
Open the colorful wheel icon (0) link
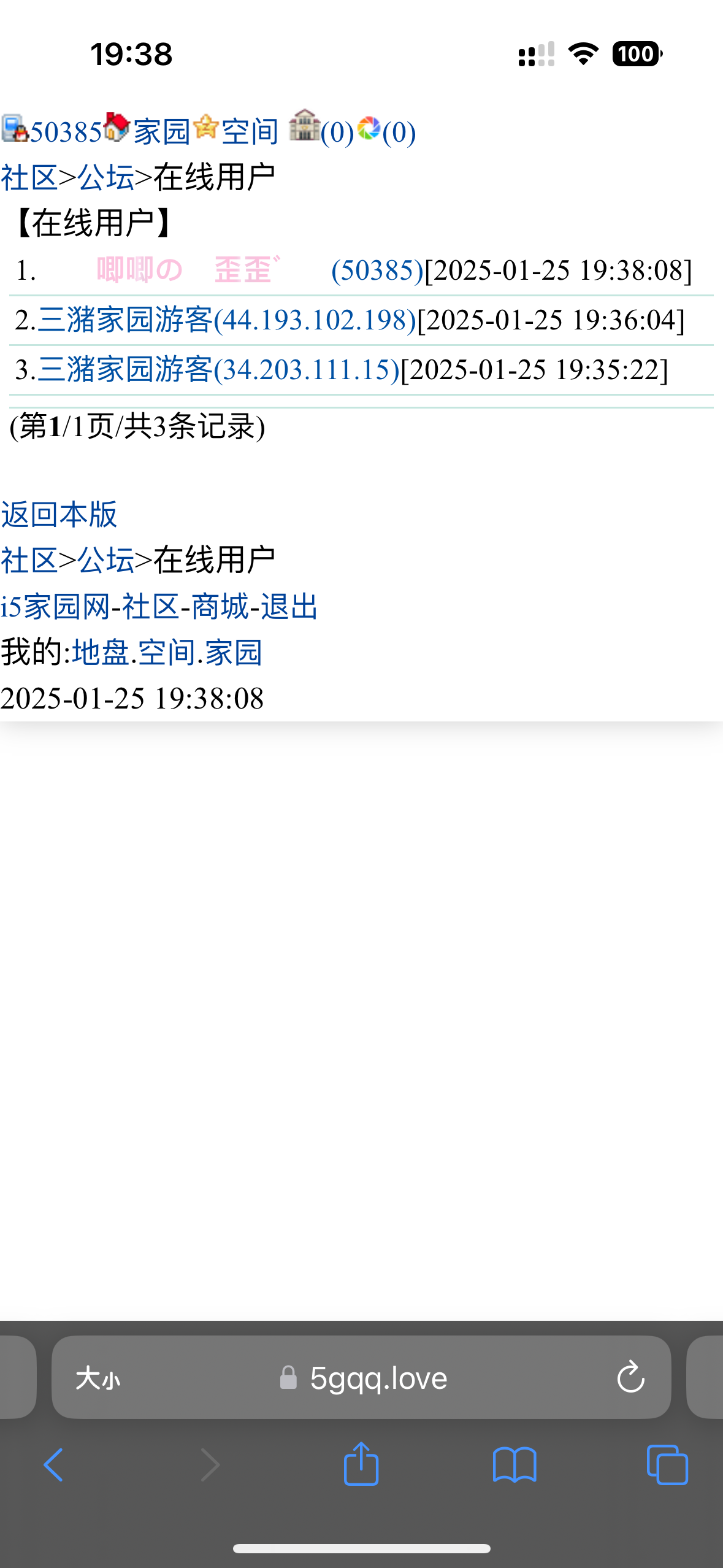[386, 131]
